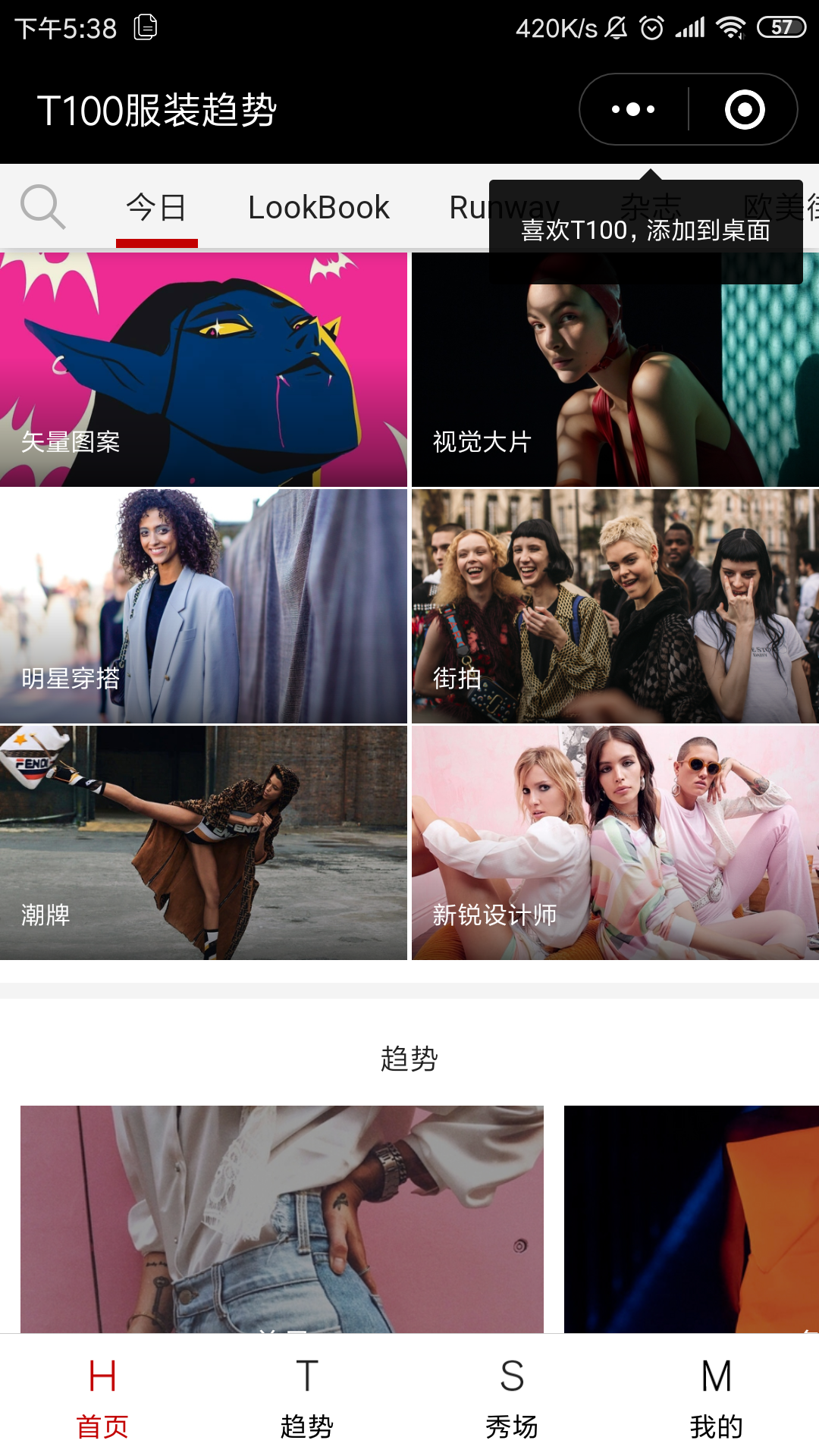Open the 街拍 category tile

[614, 607]
